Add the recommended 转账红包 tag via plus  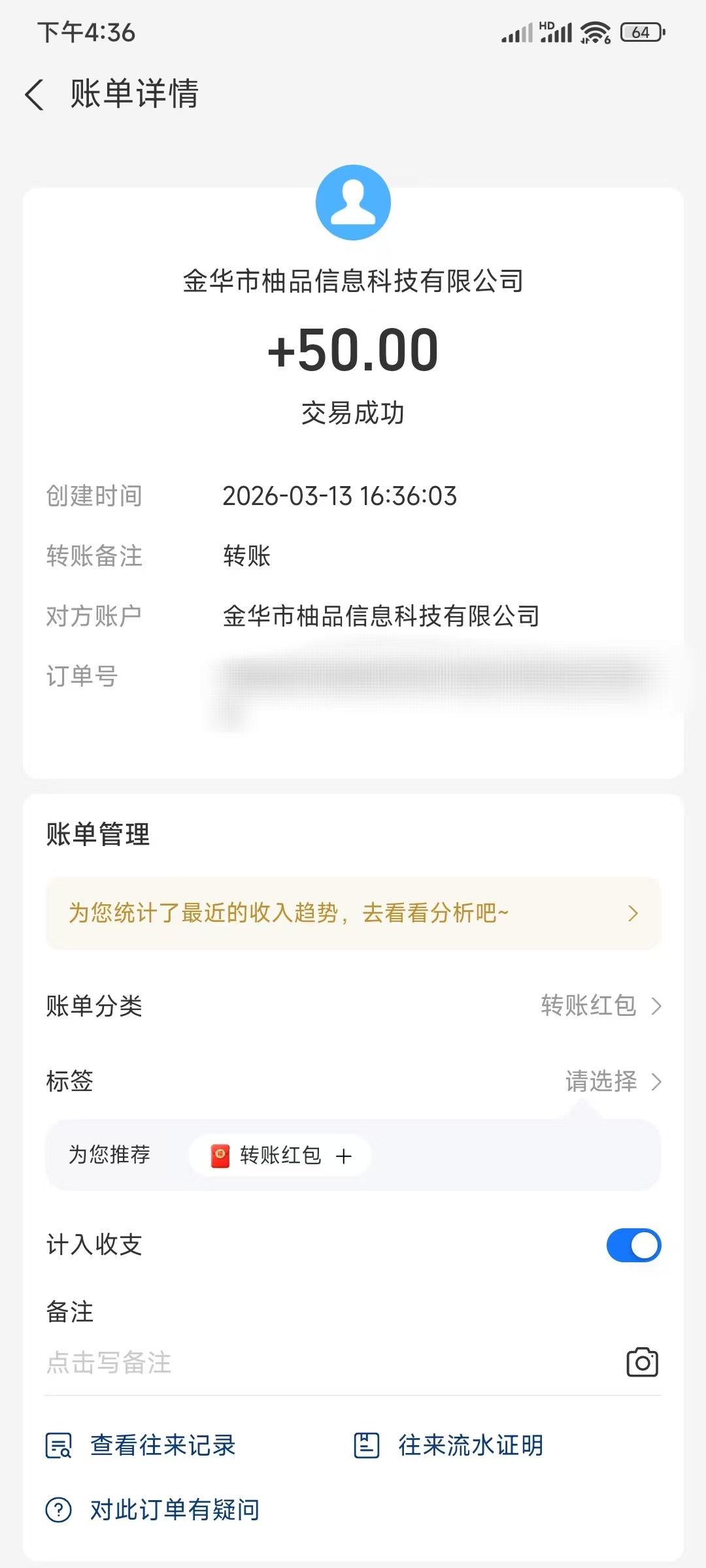click(345, 1154)
